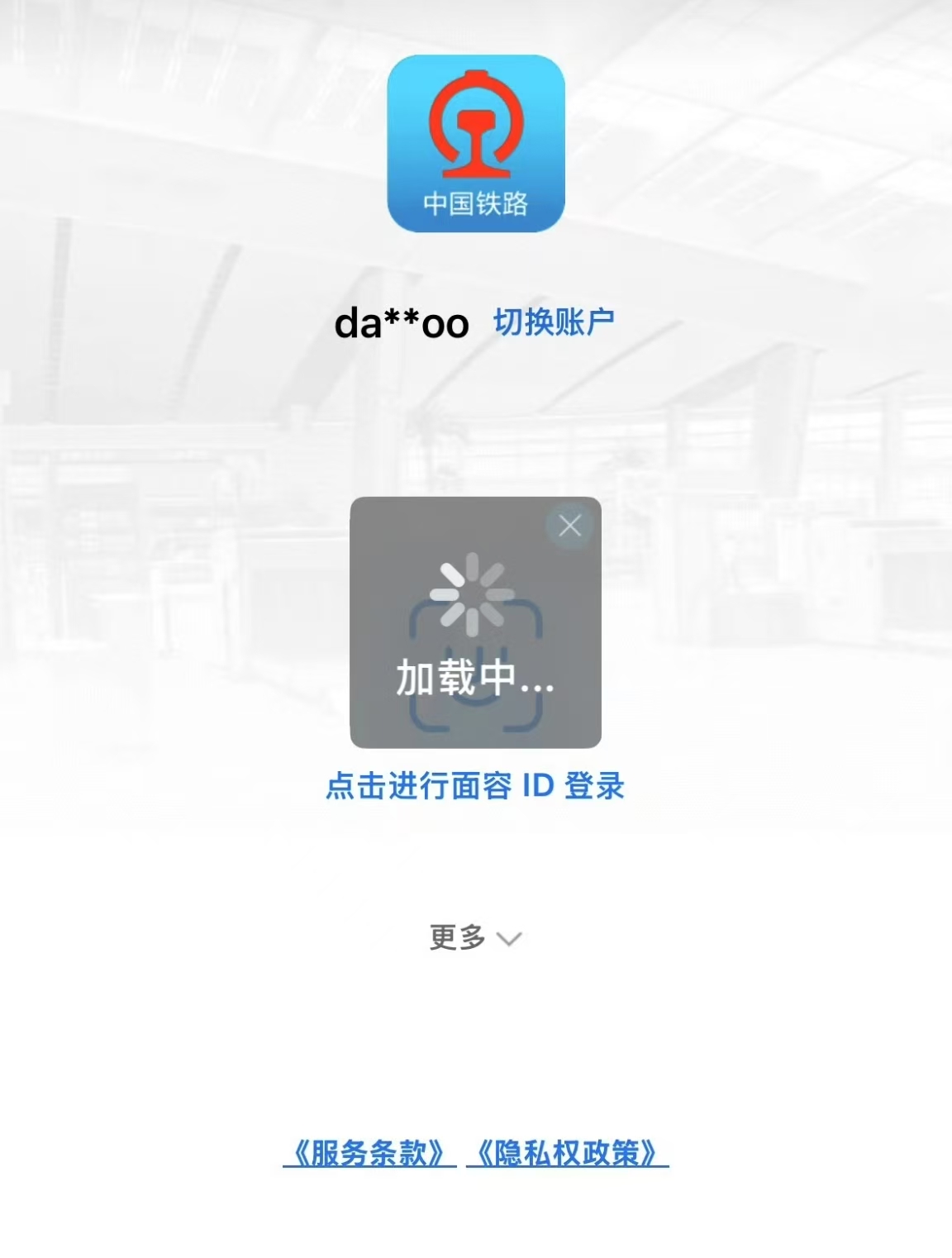Tap 点击进行面容 ID 登录
Viewport: 952px width, 1258px height.
click(x=475, y=786)
